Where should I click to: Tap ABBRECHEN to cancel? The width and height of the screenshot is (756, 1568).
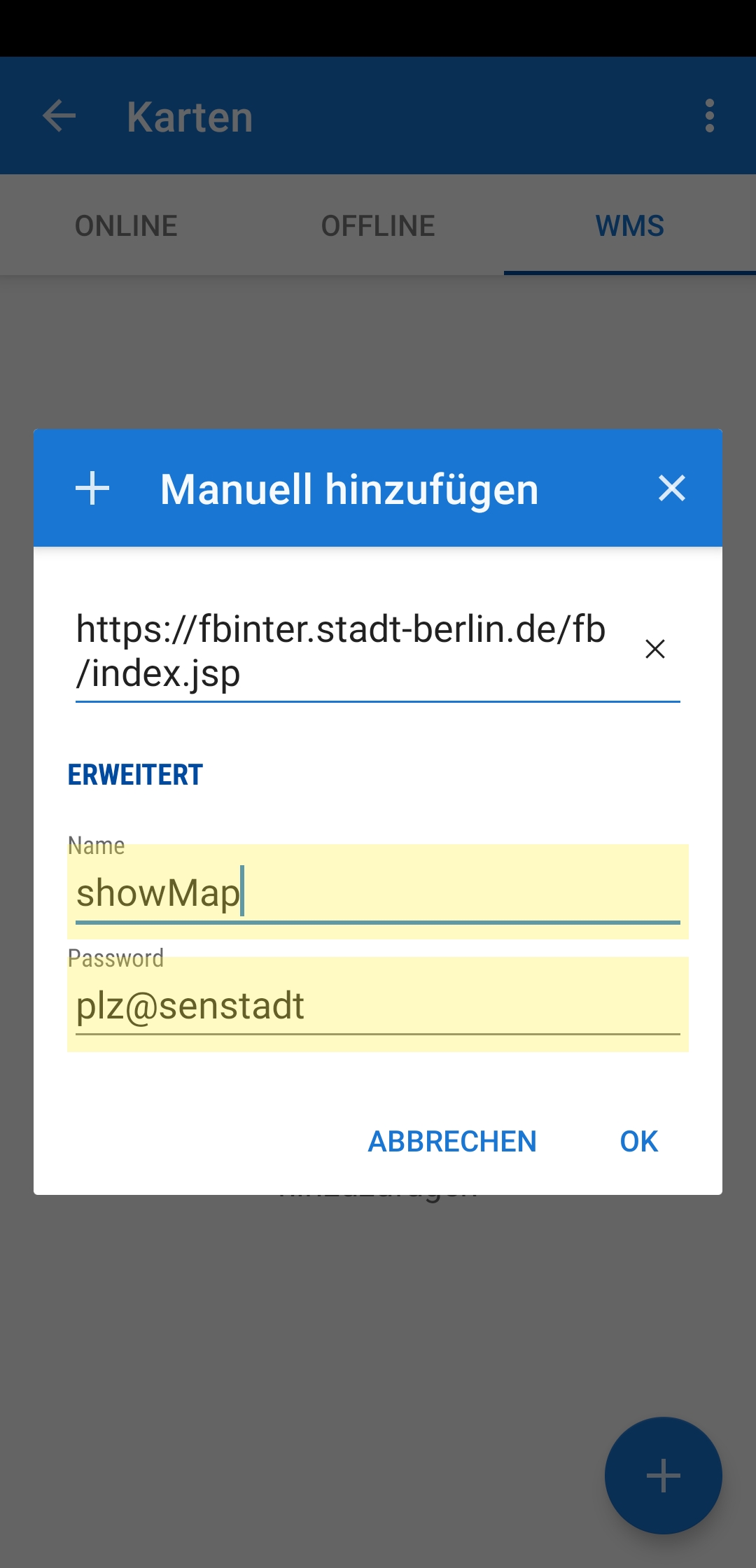452,1142
